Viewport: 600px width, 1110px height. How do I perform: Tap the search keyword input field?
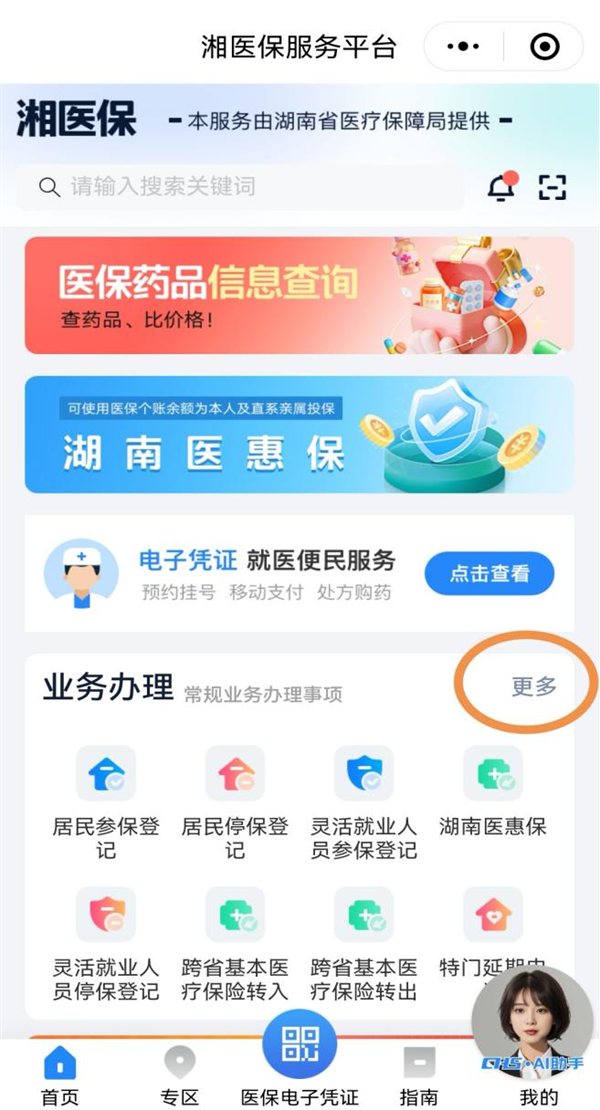tap(240, 187)
